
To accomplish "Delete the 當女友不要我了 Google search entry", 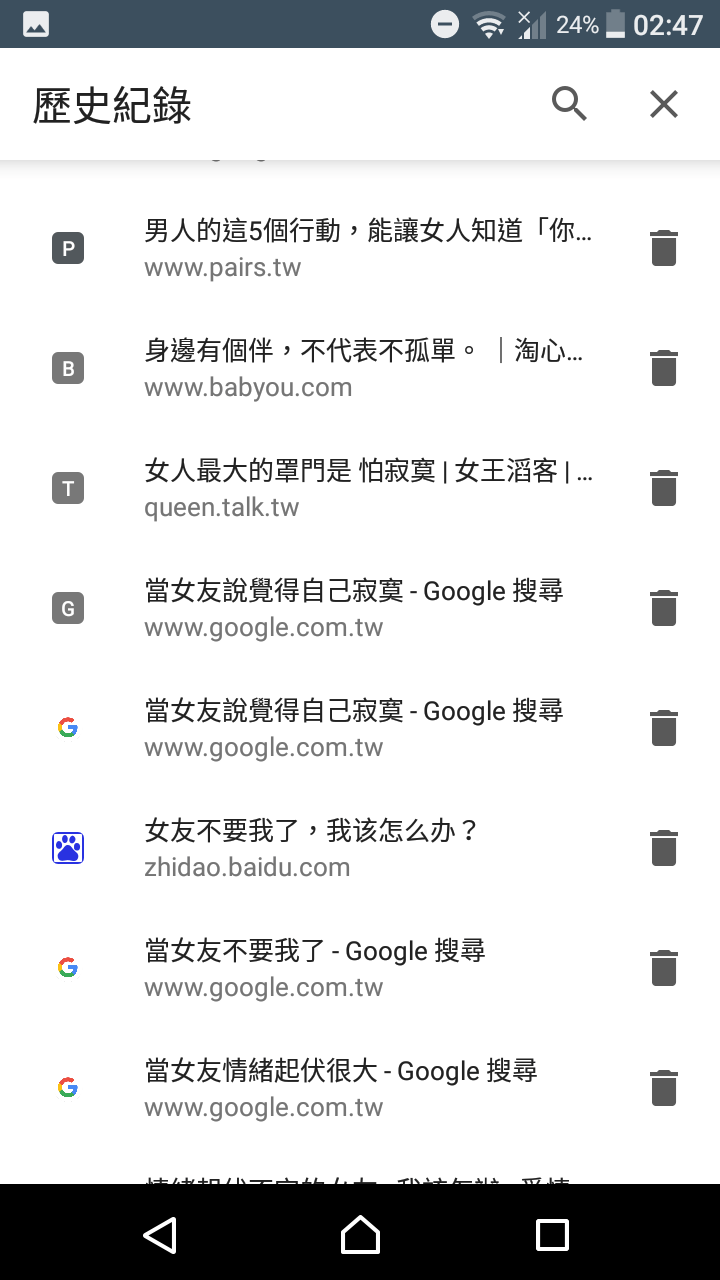I will [x=664, y=968].
